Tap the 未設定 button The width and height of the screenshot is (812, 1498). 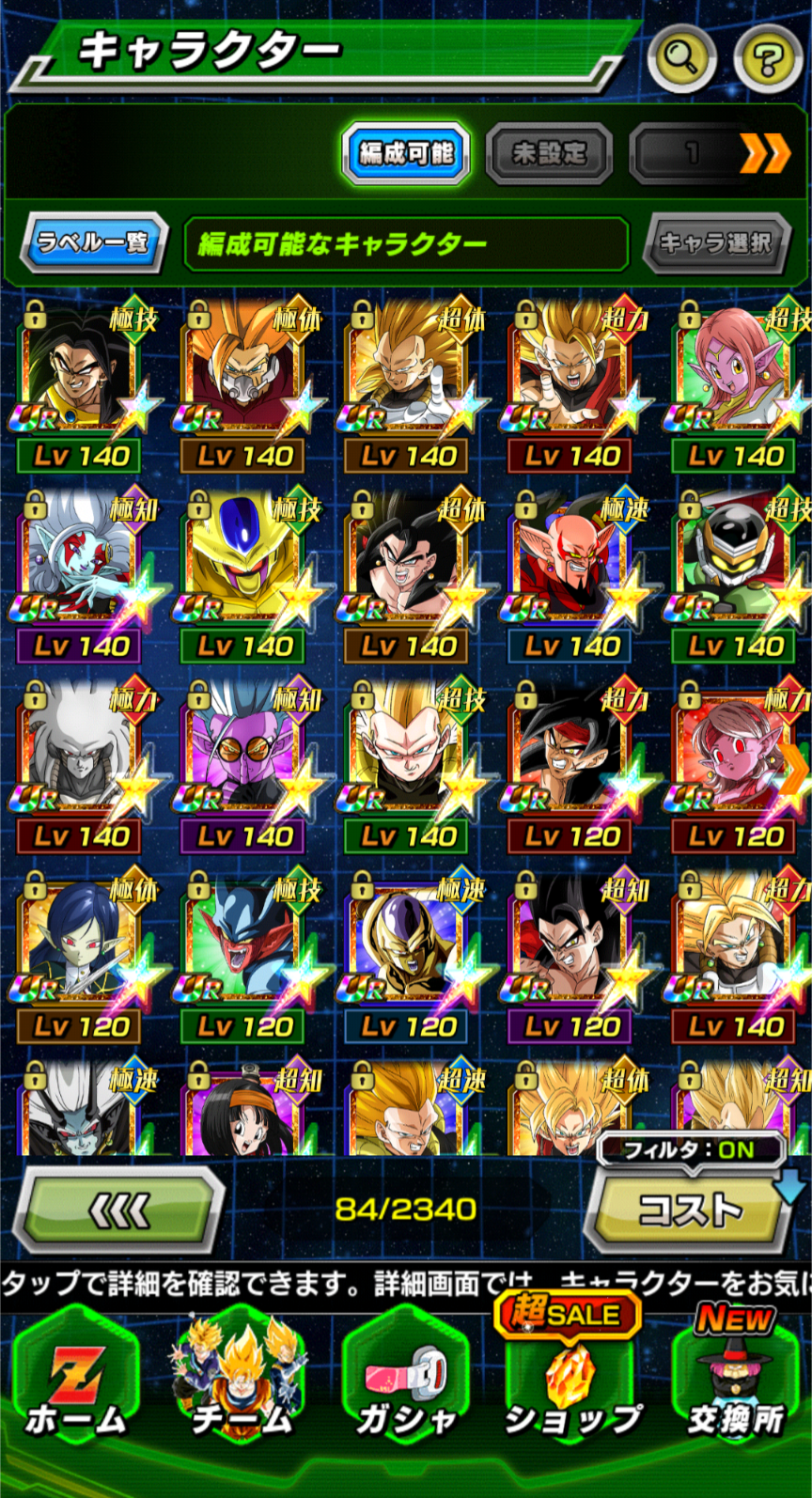(x=549, y=152)
